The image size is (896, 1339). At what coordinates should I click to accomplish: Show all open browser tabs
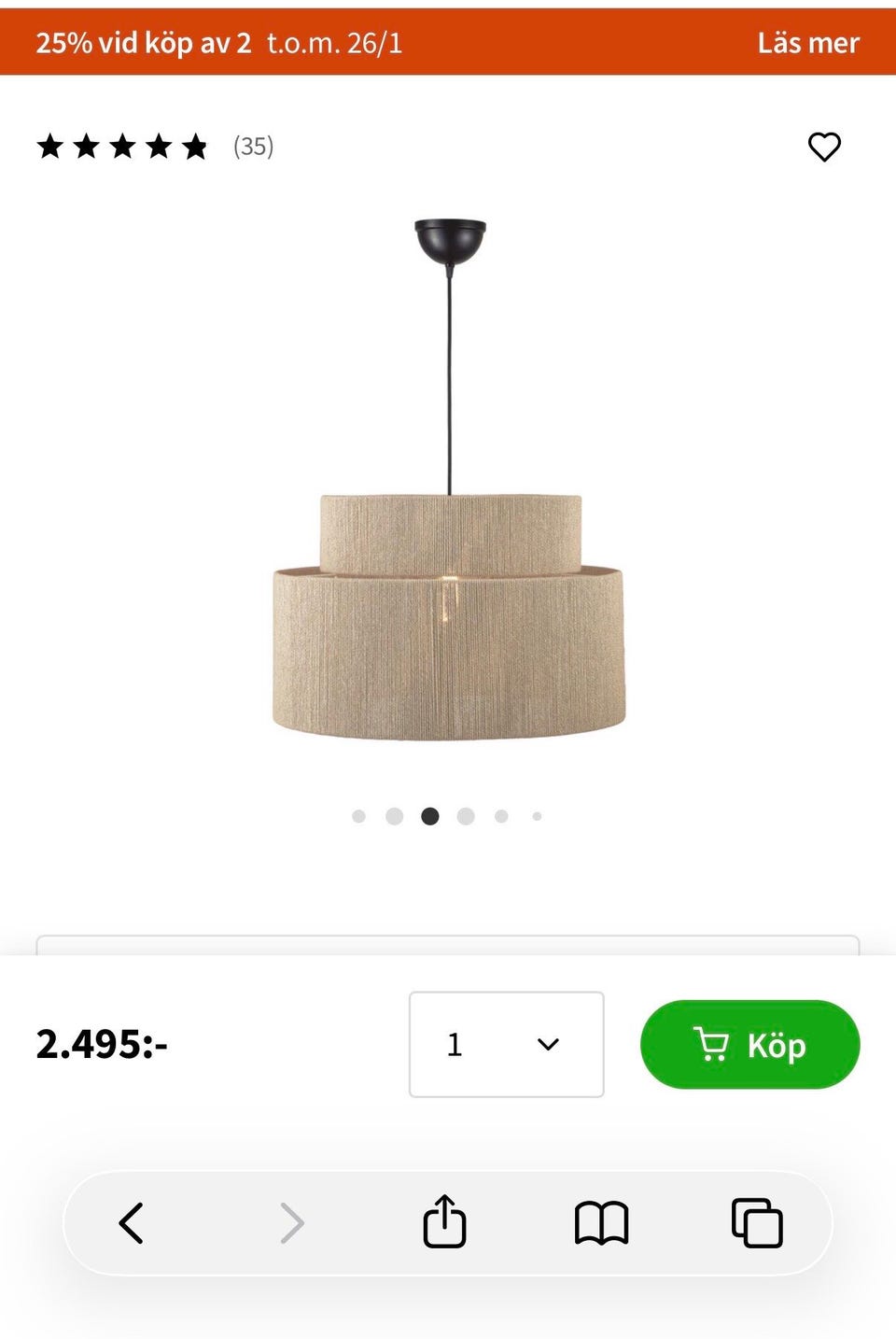click(757, 1222)
